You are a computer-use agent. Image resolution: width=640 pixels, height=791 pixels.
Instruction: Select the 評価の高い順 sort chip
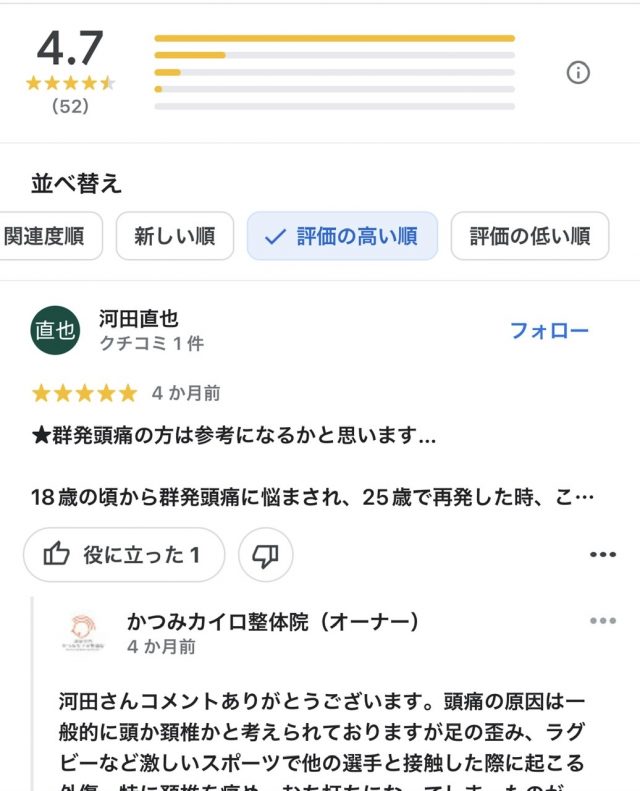pos(342,237)
